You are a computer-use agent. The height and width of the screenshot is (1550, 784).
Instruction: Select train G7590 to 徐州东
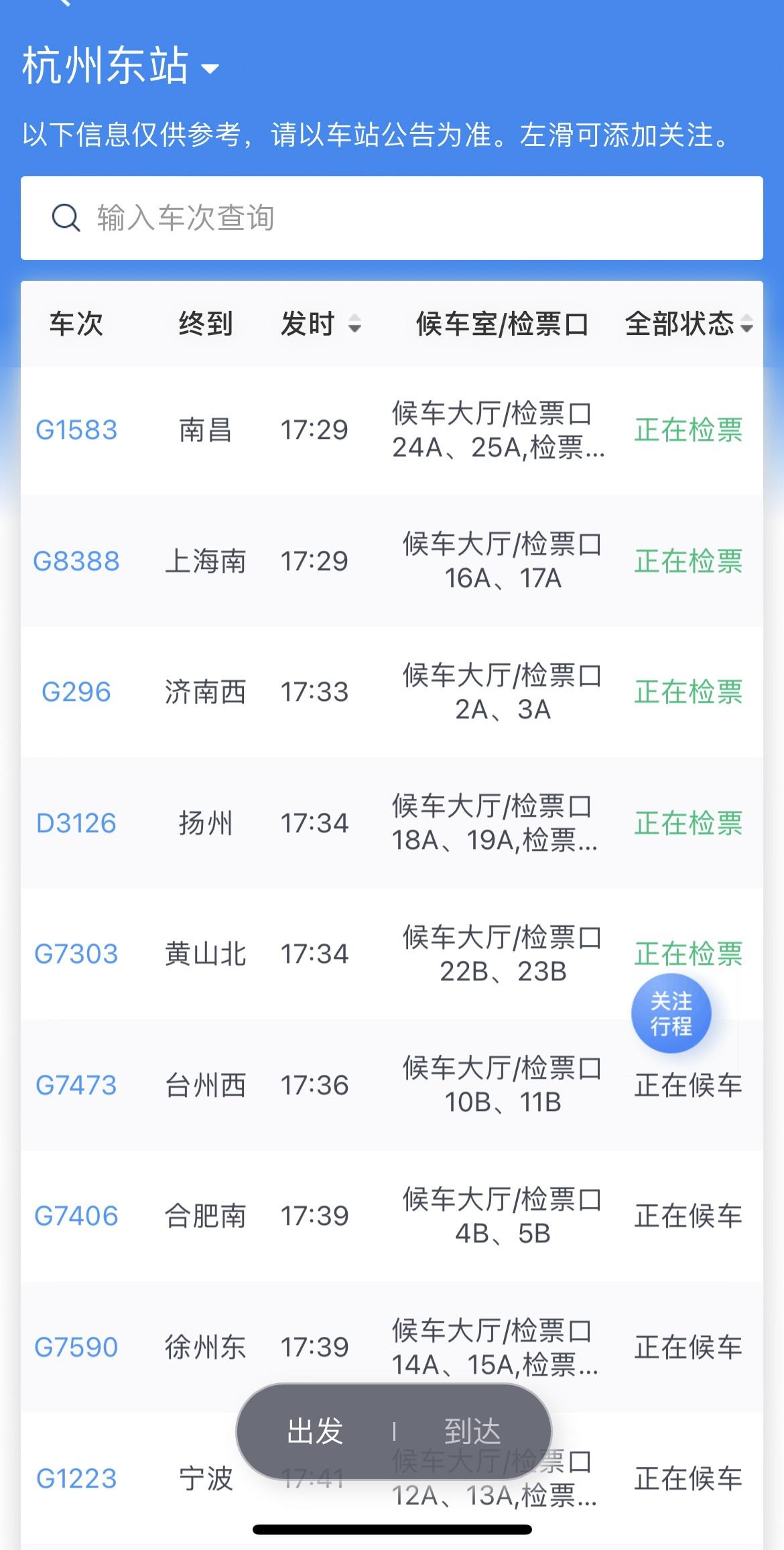[76, 1348]
